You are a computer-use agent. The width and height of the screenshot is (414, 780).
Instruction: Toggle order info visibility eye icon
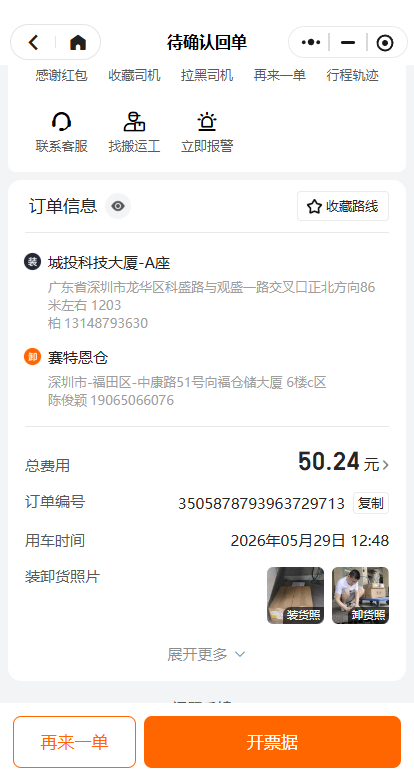click(x=118, y=206)
